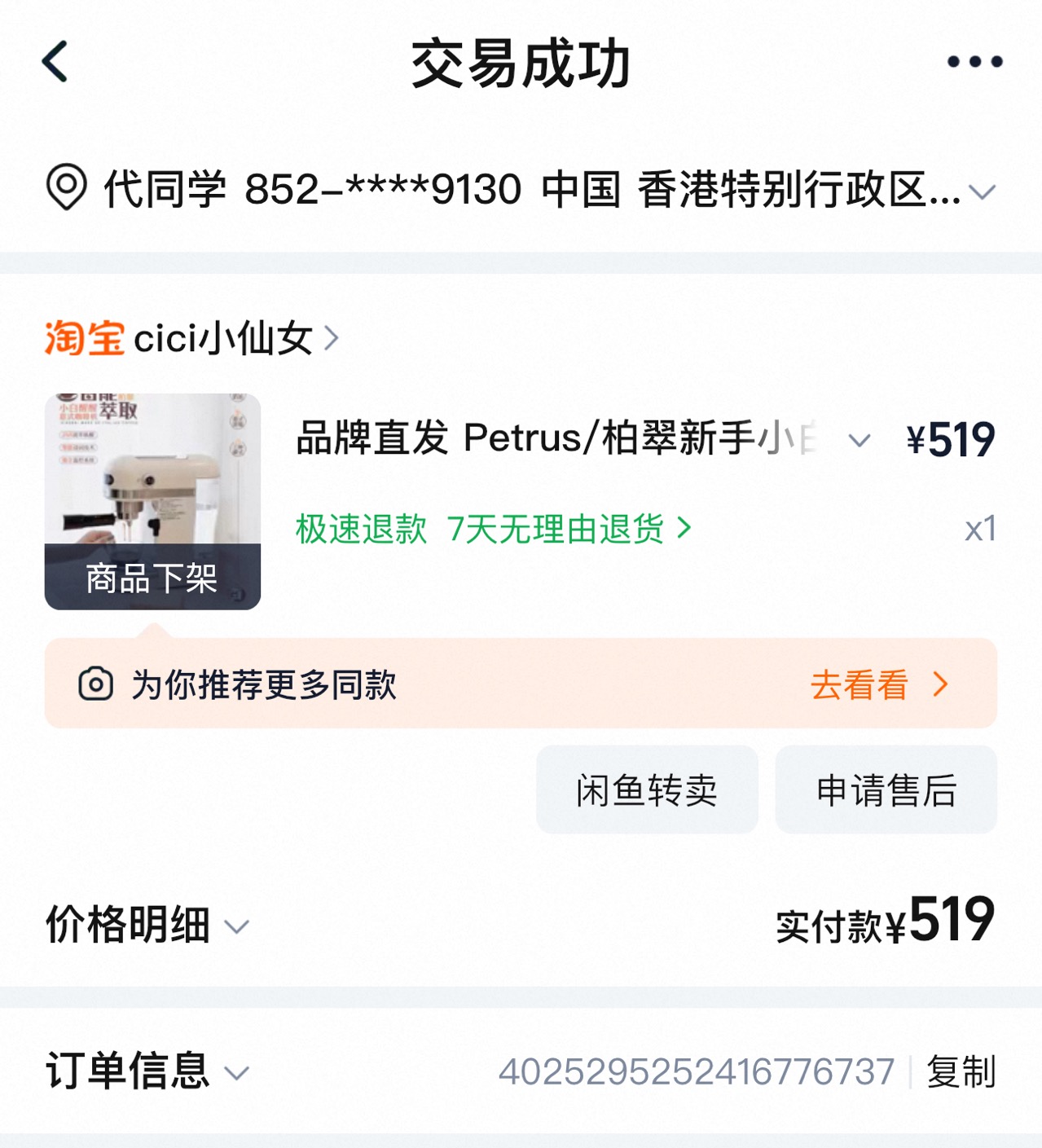The image size is (1042, 1148).
Task: Open the cici小仙女 shop page
Action: tap(222, 337)
